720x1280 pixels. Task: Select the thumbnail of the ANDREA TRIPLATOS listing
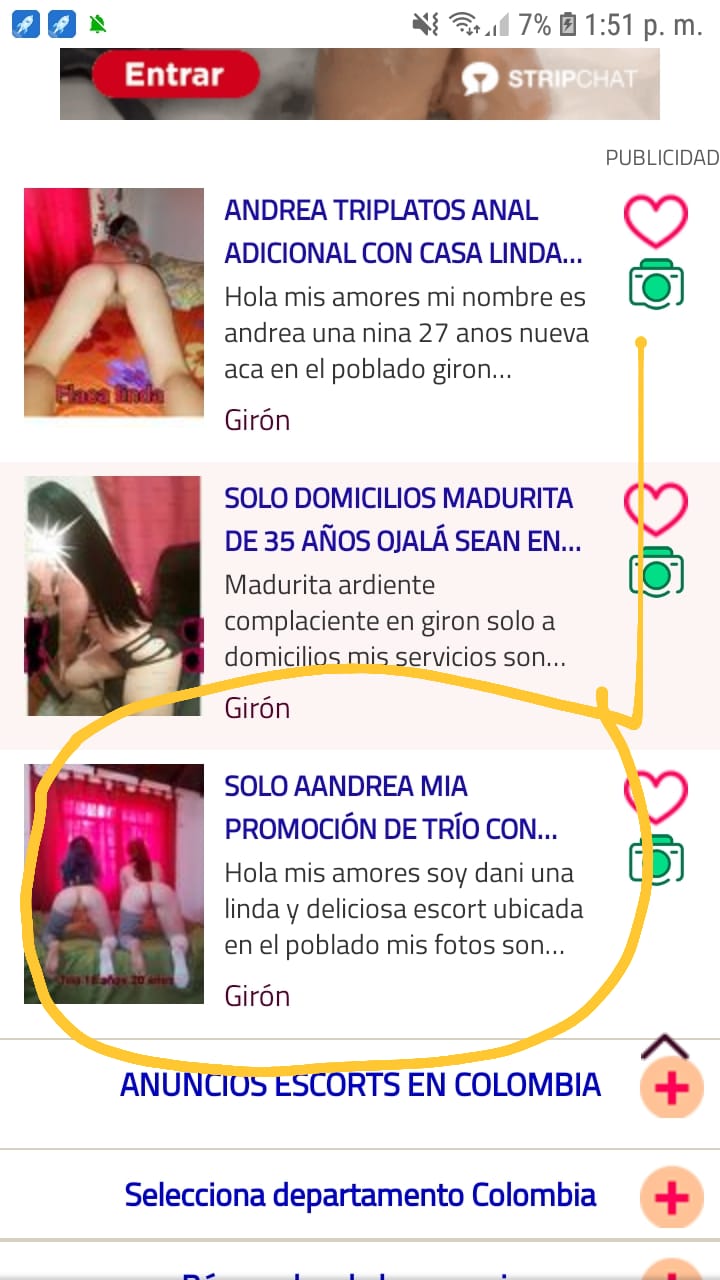click(114, 302)
